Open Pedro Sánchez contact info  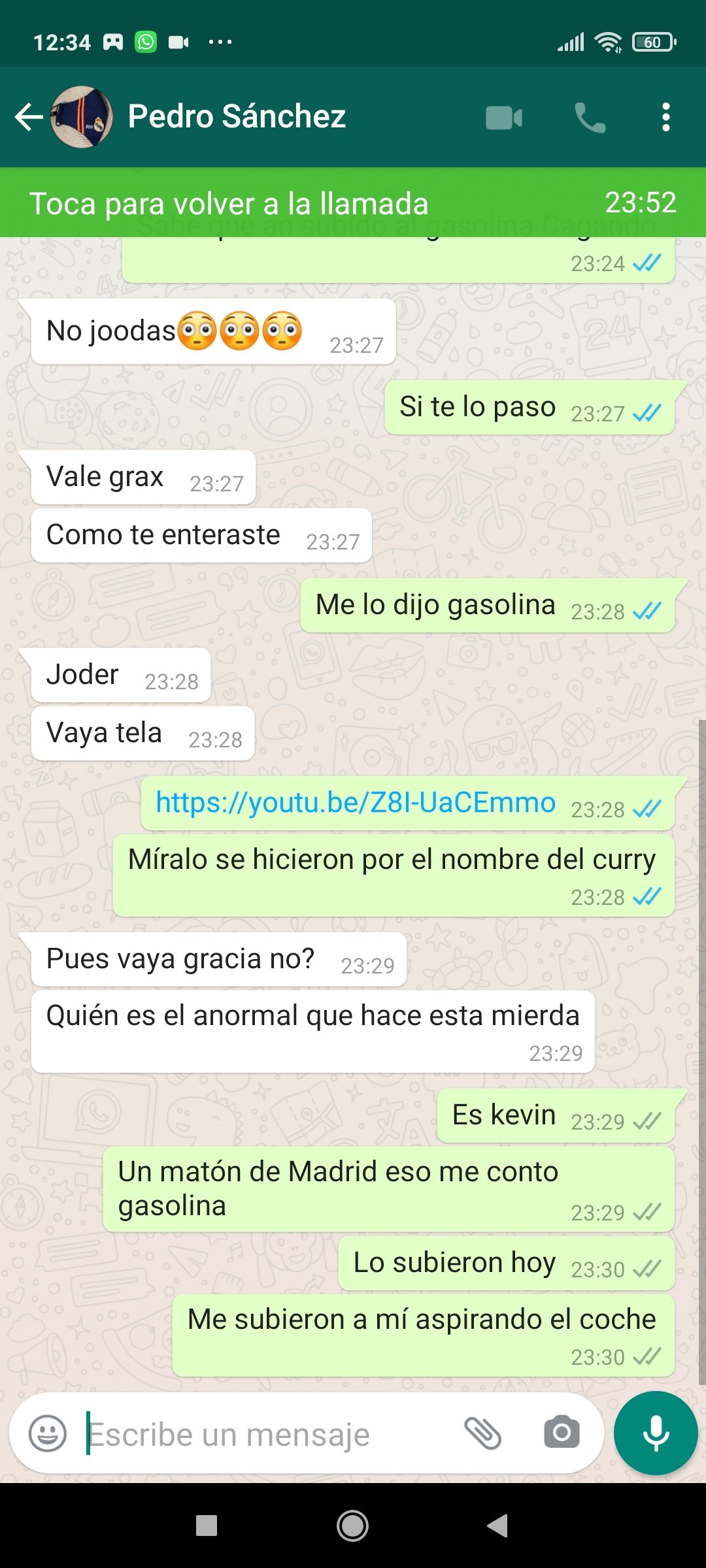(x=237, y=117)
